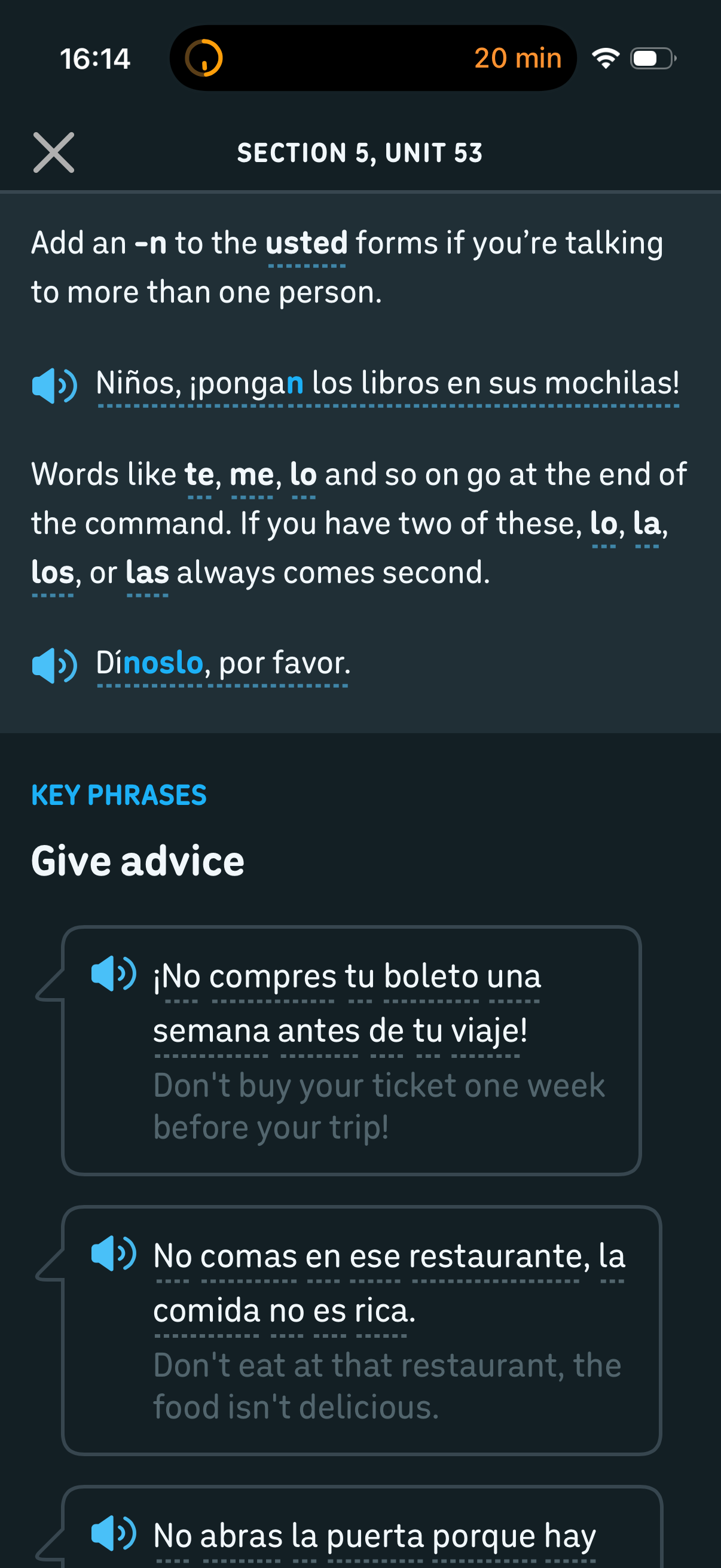Play audio for 'Dínoslo, por favor'

click(x=54, y=665)
